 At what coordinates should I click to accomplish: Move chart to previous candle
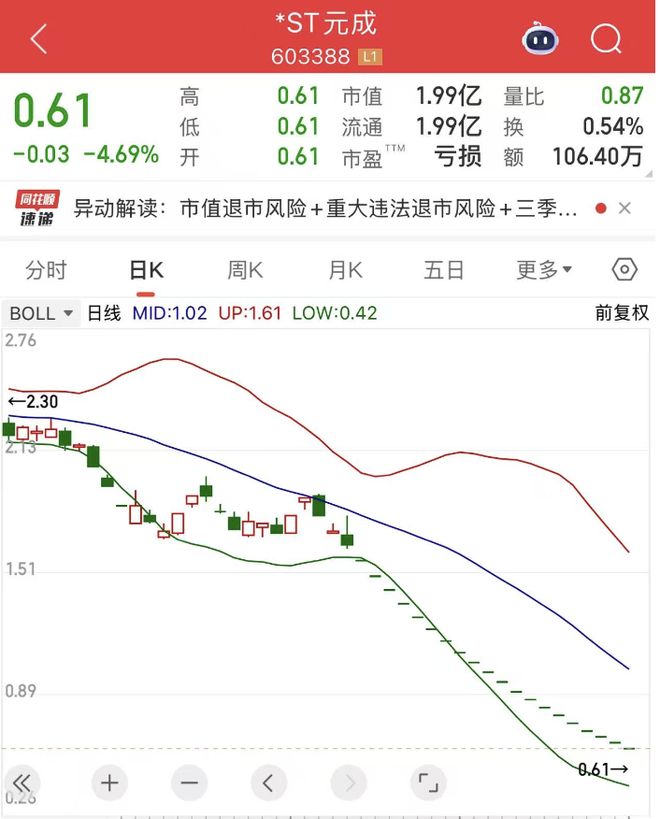point(268,783)
